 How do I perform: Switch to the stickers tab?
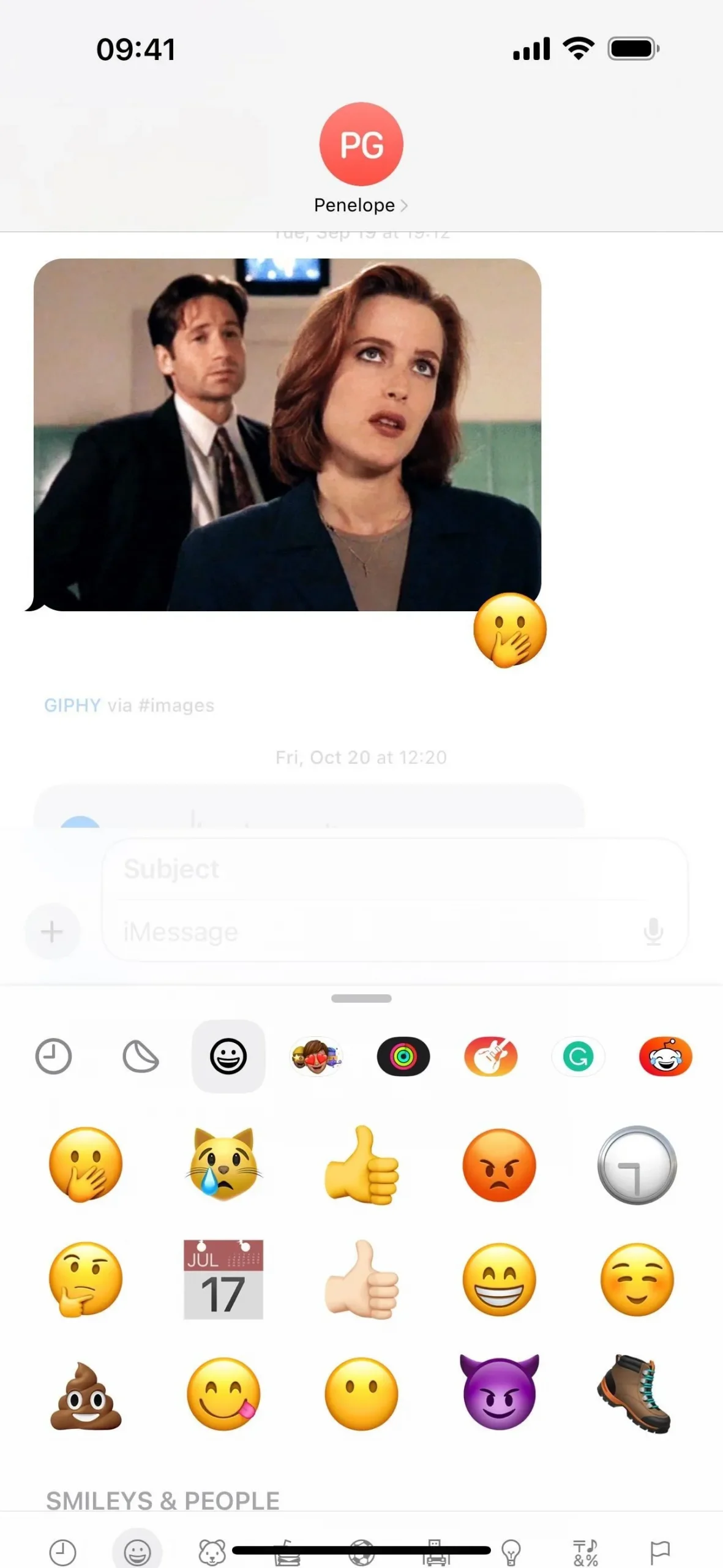click(x=141, y=1057)
